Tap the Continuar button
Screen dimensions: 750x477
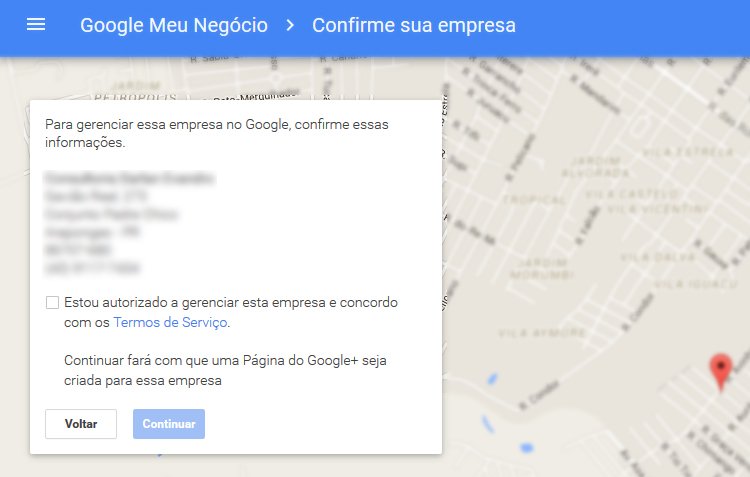point(169,424)
